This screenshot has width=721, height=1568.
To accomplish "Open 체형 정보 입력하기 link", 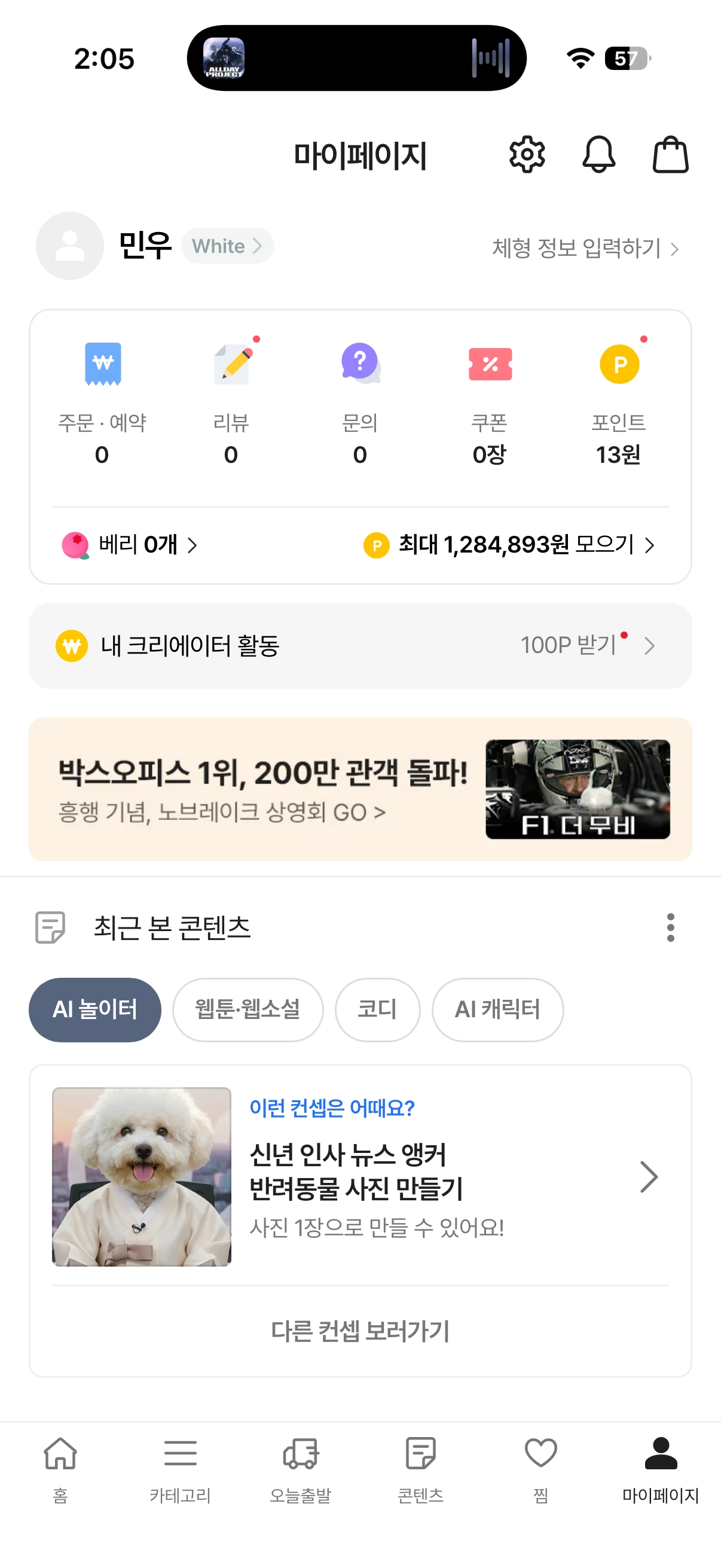I will click(x=585, y=248).
